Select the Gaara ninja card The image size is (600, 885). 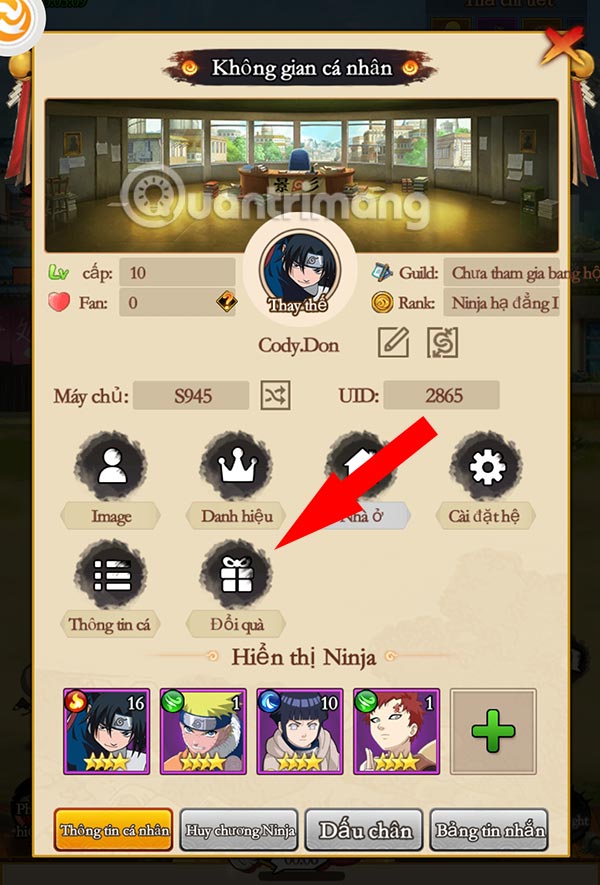(396, 731)
